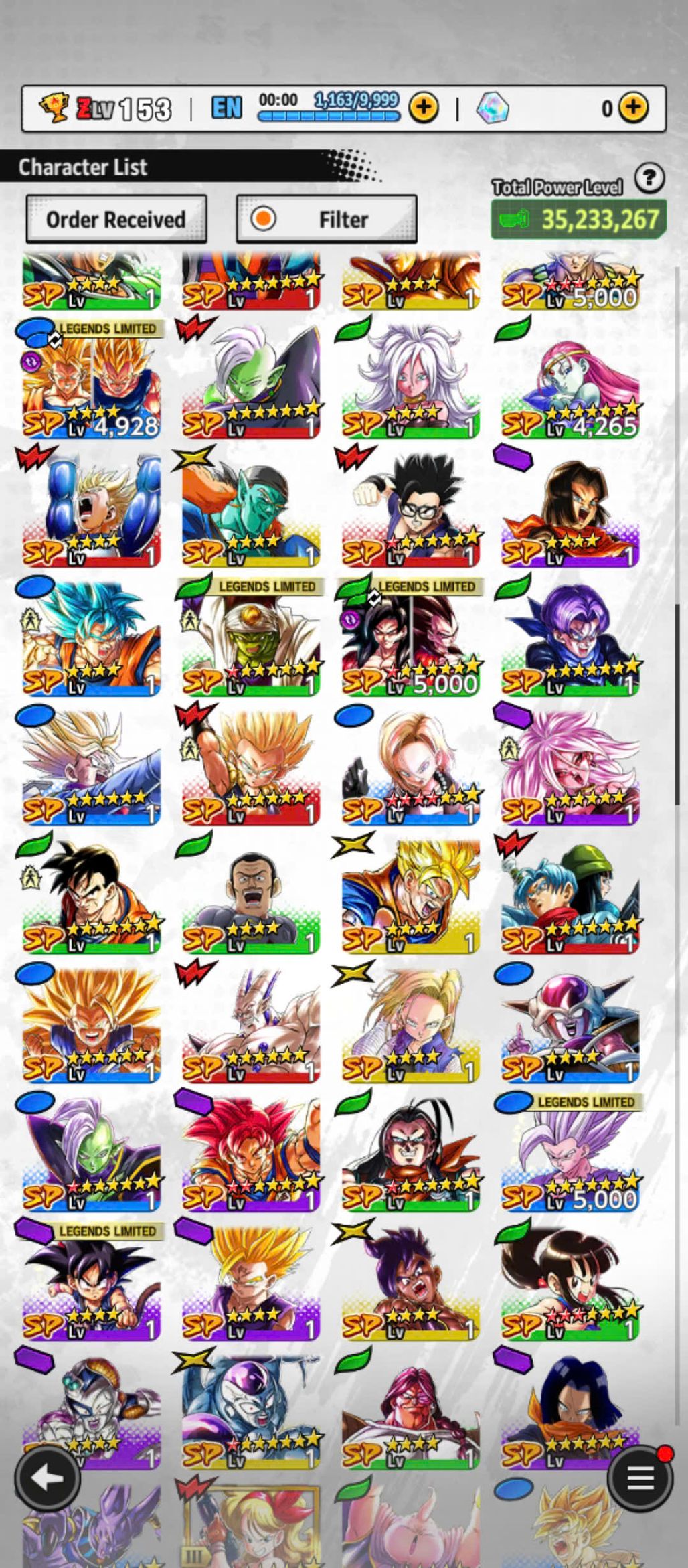Go back using the arrow button

point(47,1477)
